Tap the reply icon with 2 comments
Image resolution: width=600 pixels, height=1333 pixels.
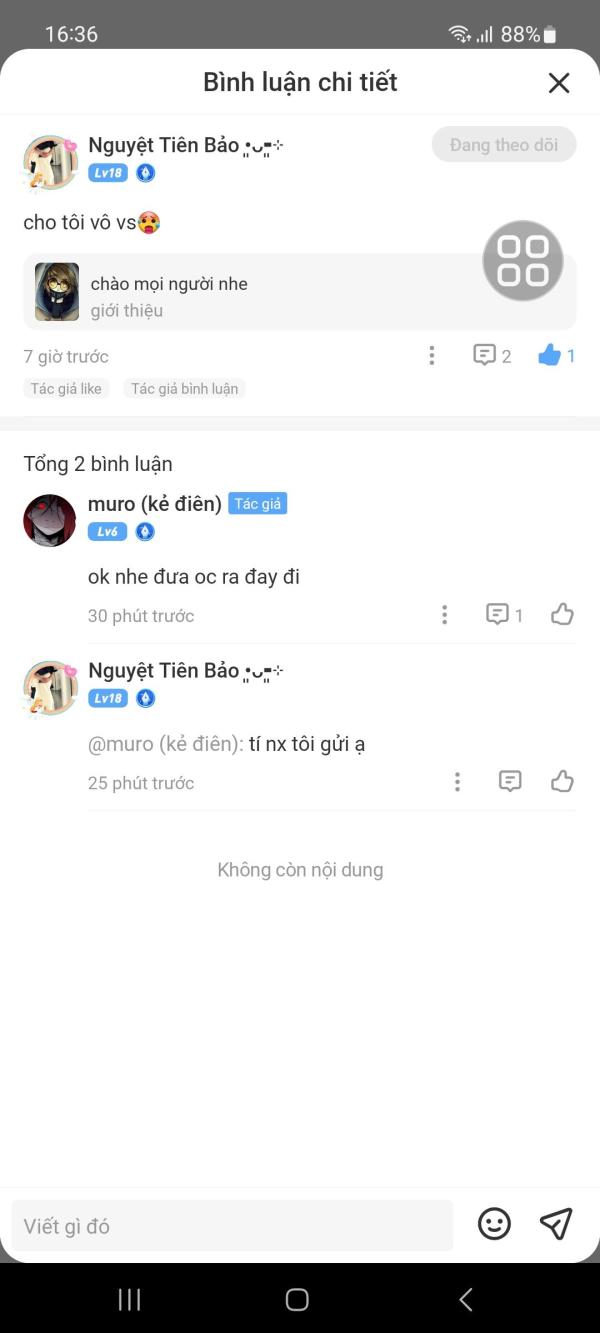coord(491,355)
